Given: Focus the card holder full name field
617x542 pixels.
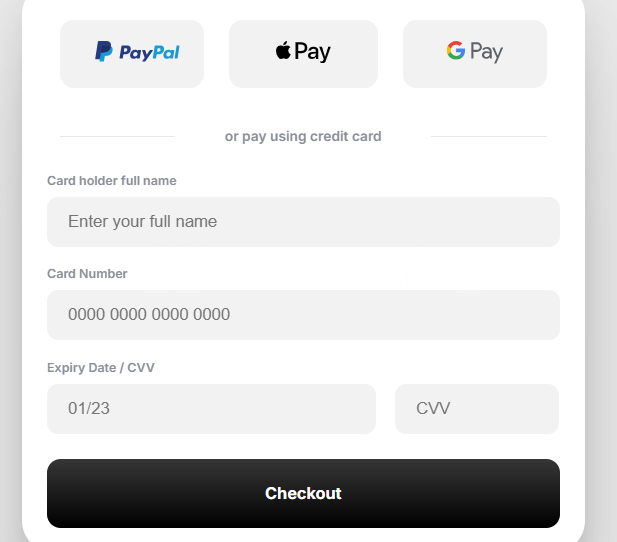Looking at the screenshot, I should tap(303, 222).
